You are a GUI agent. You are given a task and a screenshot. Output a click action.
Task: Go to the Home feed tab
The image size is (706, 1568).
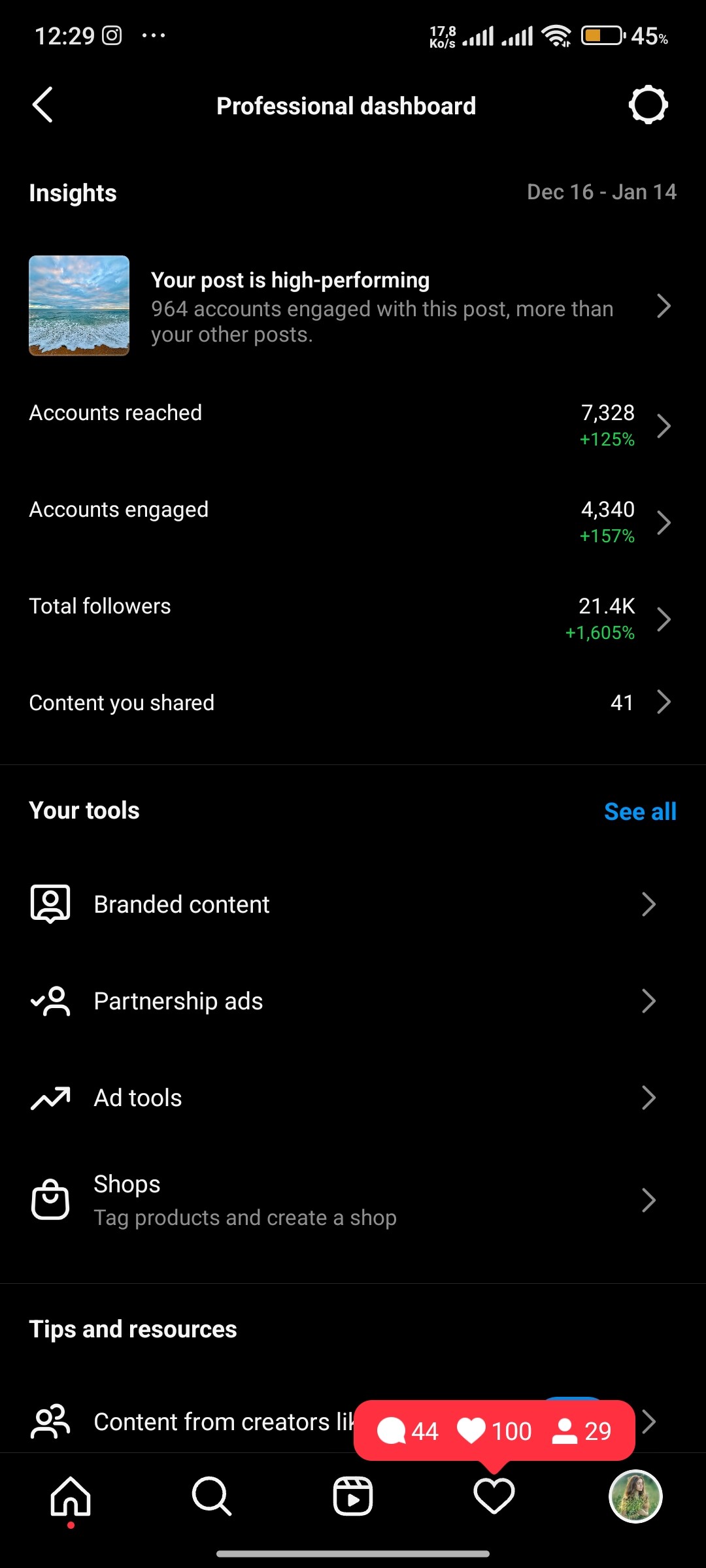(x=71, y=1496)
